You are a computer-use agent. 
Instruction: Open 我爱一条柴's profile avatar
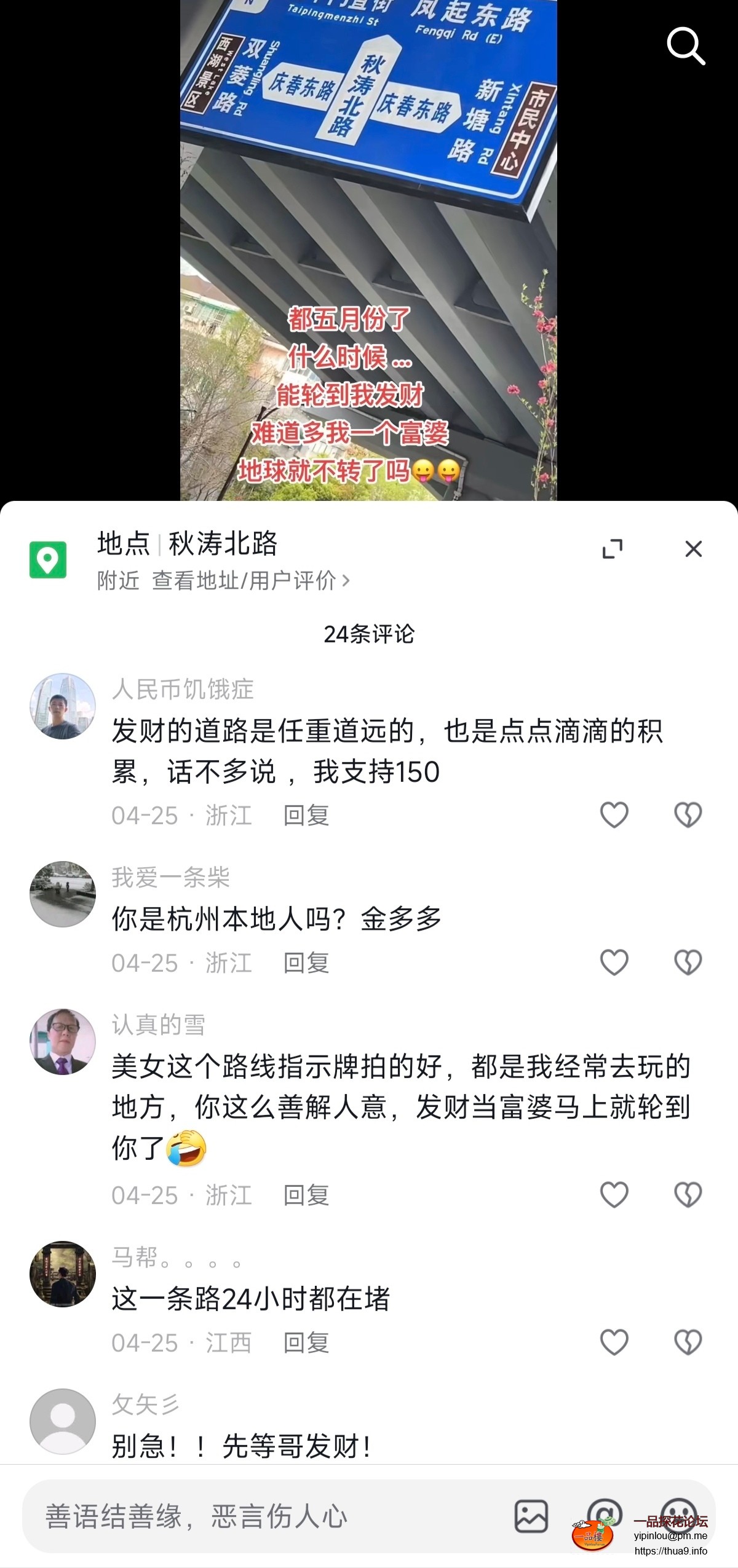[63, 894]
